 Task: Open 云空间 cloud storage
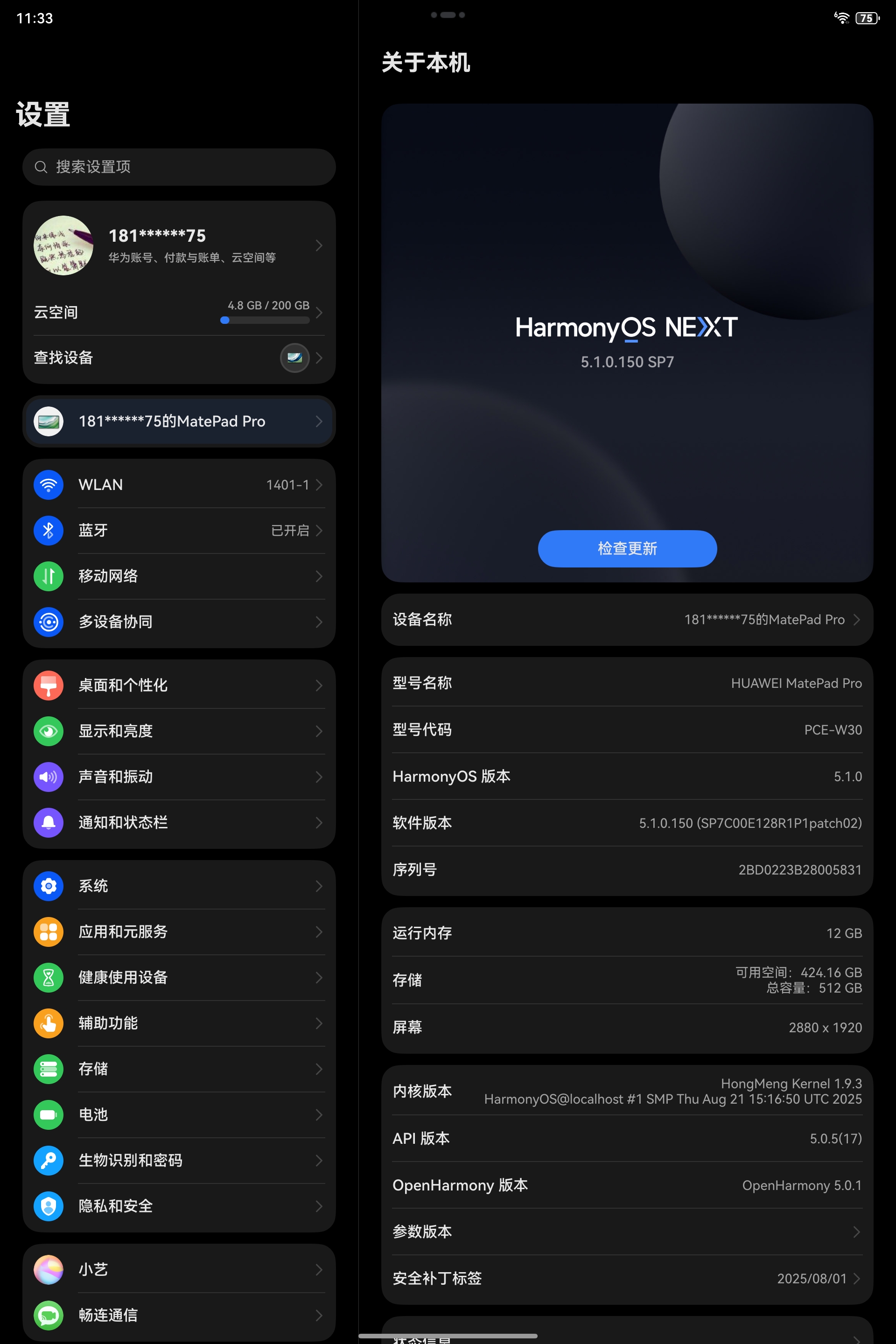click(x=178, y=312)
